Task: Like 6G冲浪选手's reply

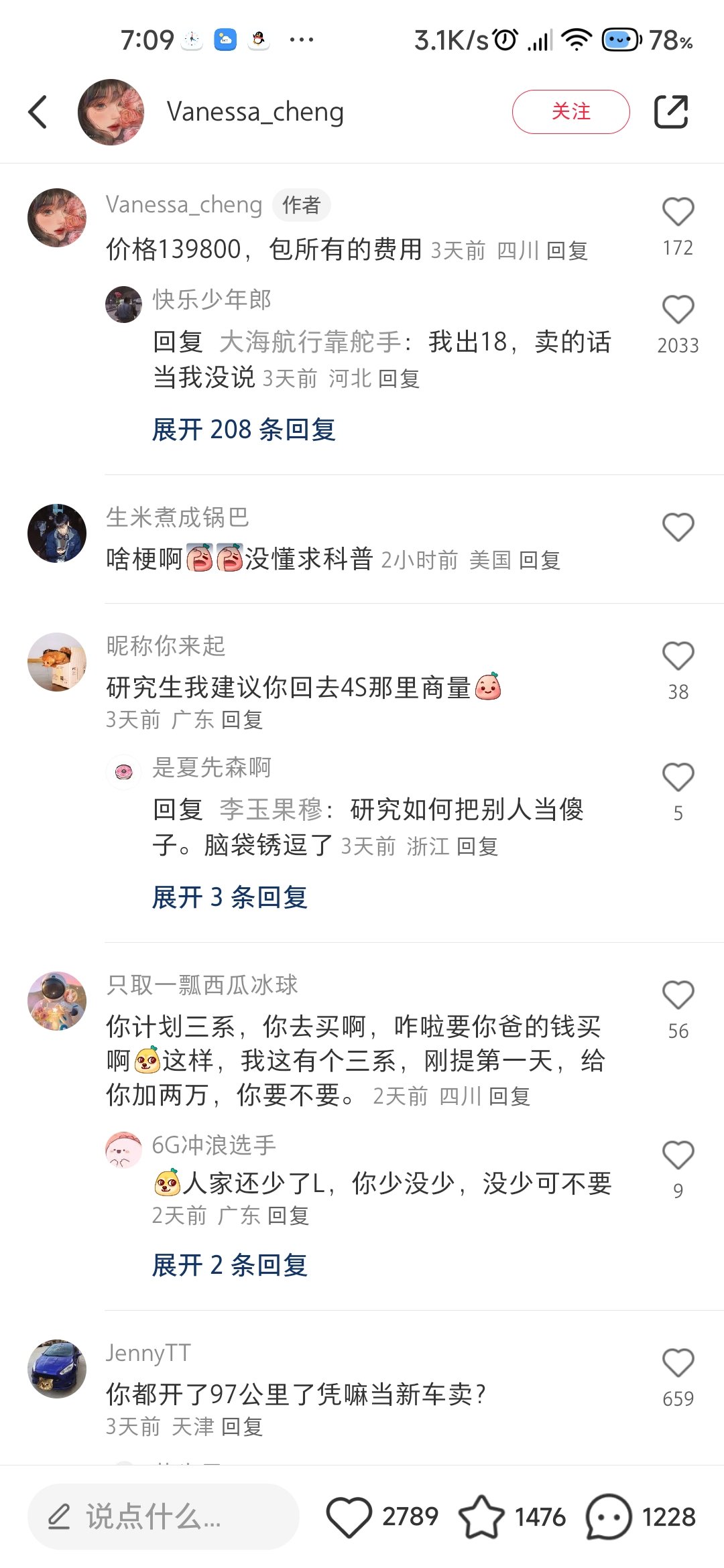Action: pyautogui.click(x=678, y=1155)
